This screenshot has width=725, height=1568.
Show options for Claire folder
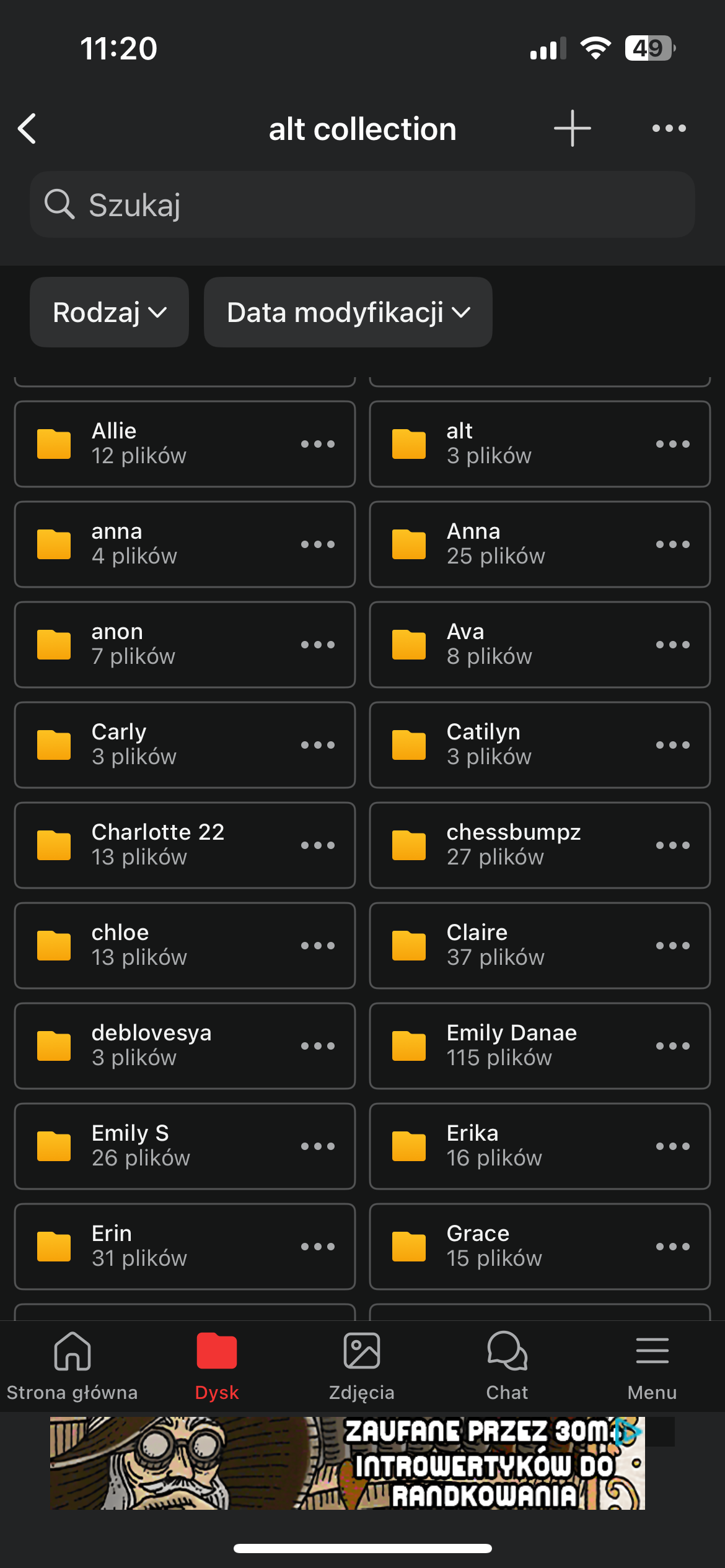[672, 946]
